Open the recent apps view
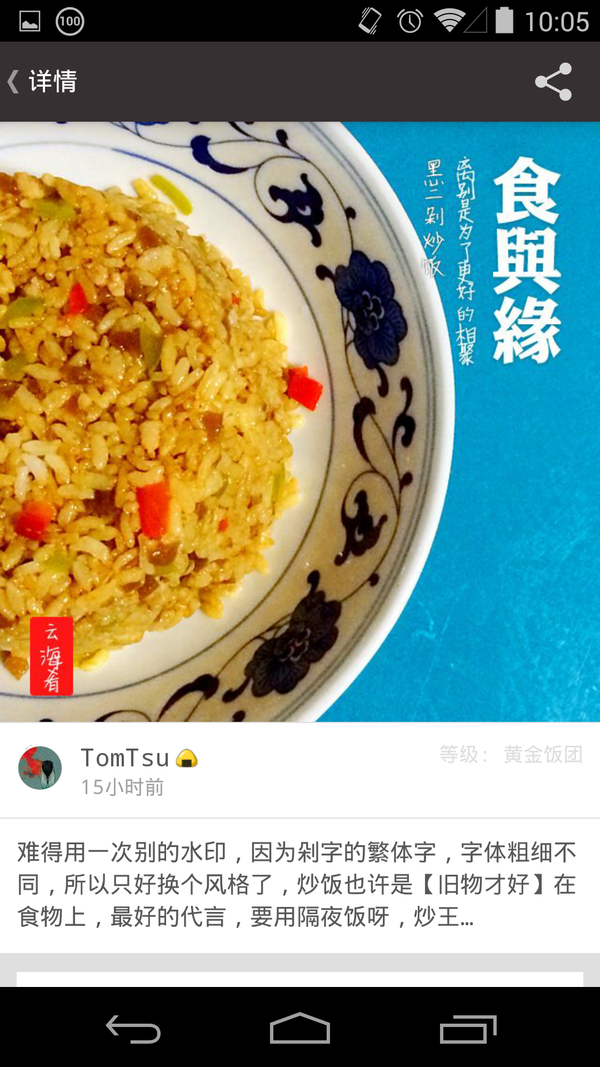 467,1028
